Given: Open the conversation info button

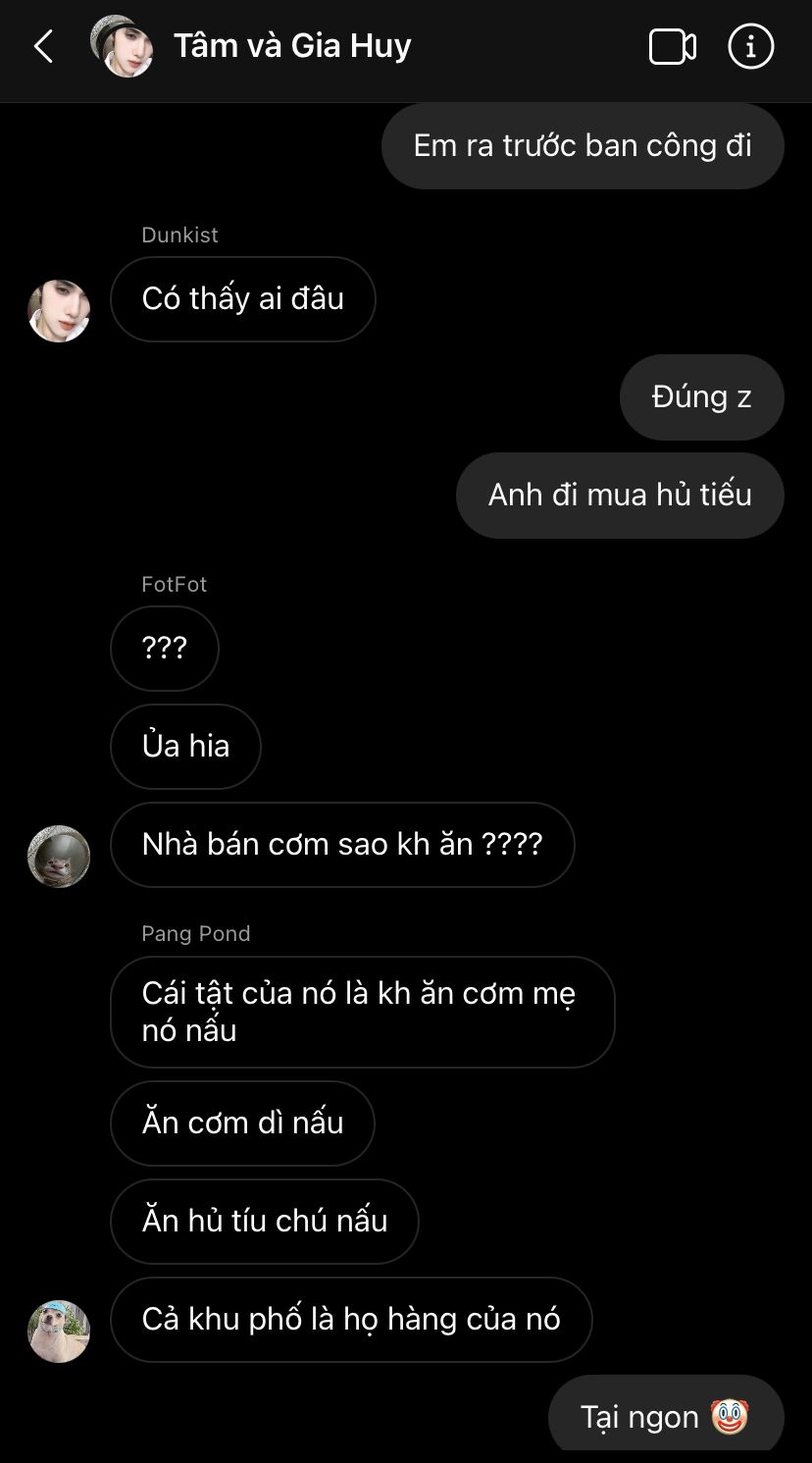Looking at the screenshot, I should pos(750,46).
